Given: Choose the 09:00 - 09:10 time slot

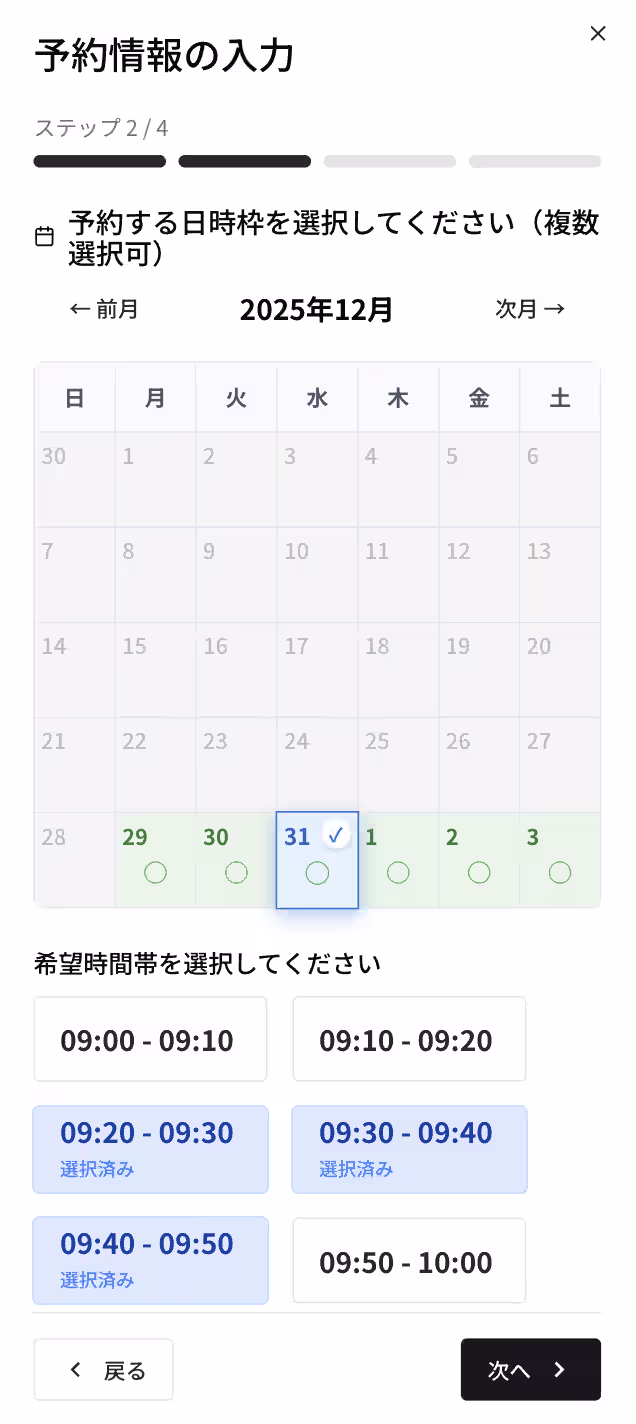Looking at the screenshot, I should coord(150,1039).
